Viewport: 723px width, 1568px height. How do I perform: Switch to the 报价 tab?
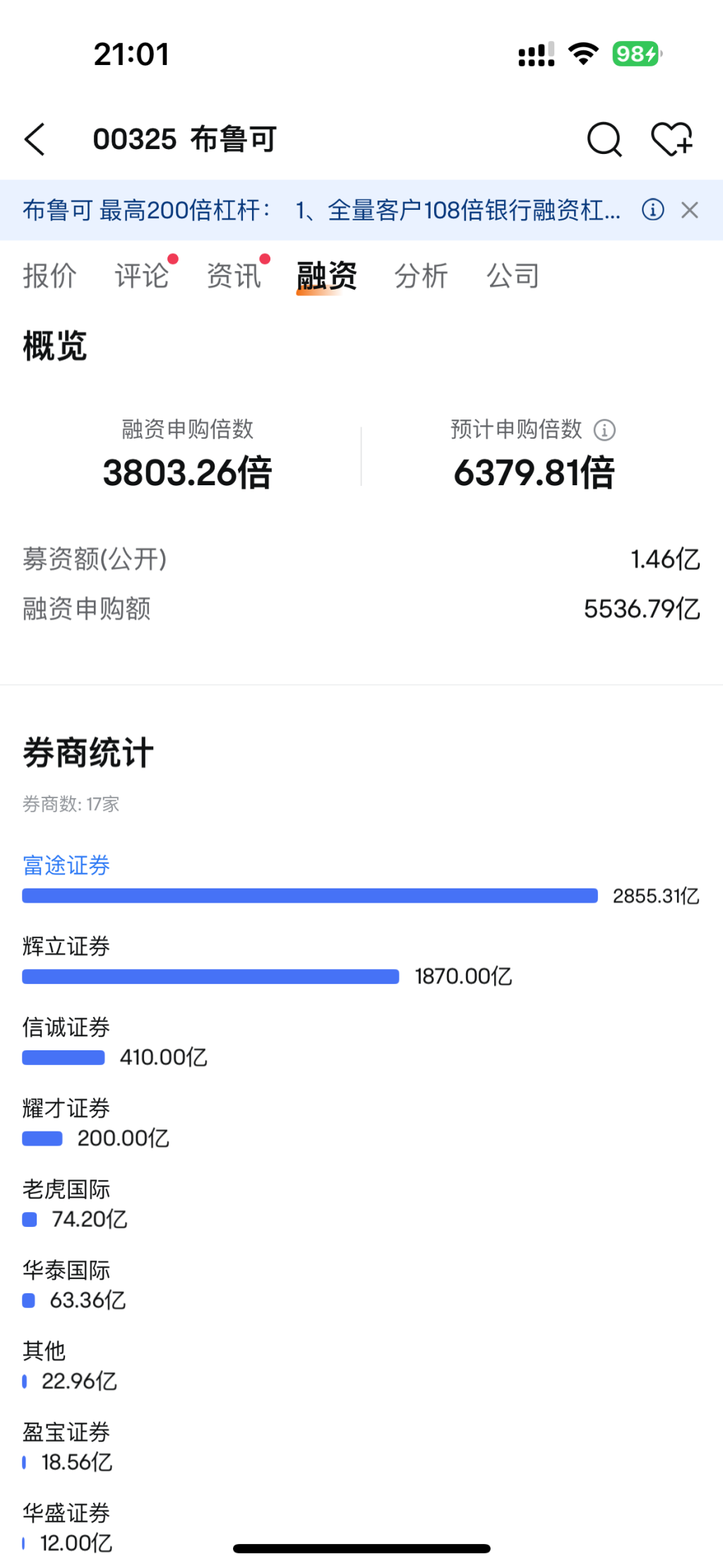point(49,275)
